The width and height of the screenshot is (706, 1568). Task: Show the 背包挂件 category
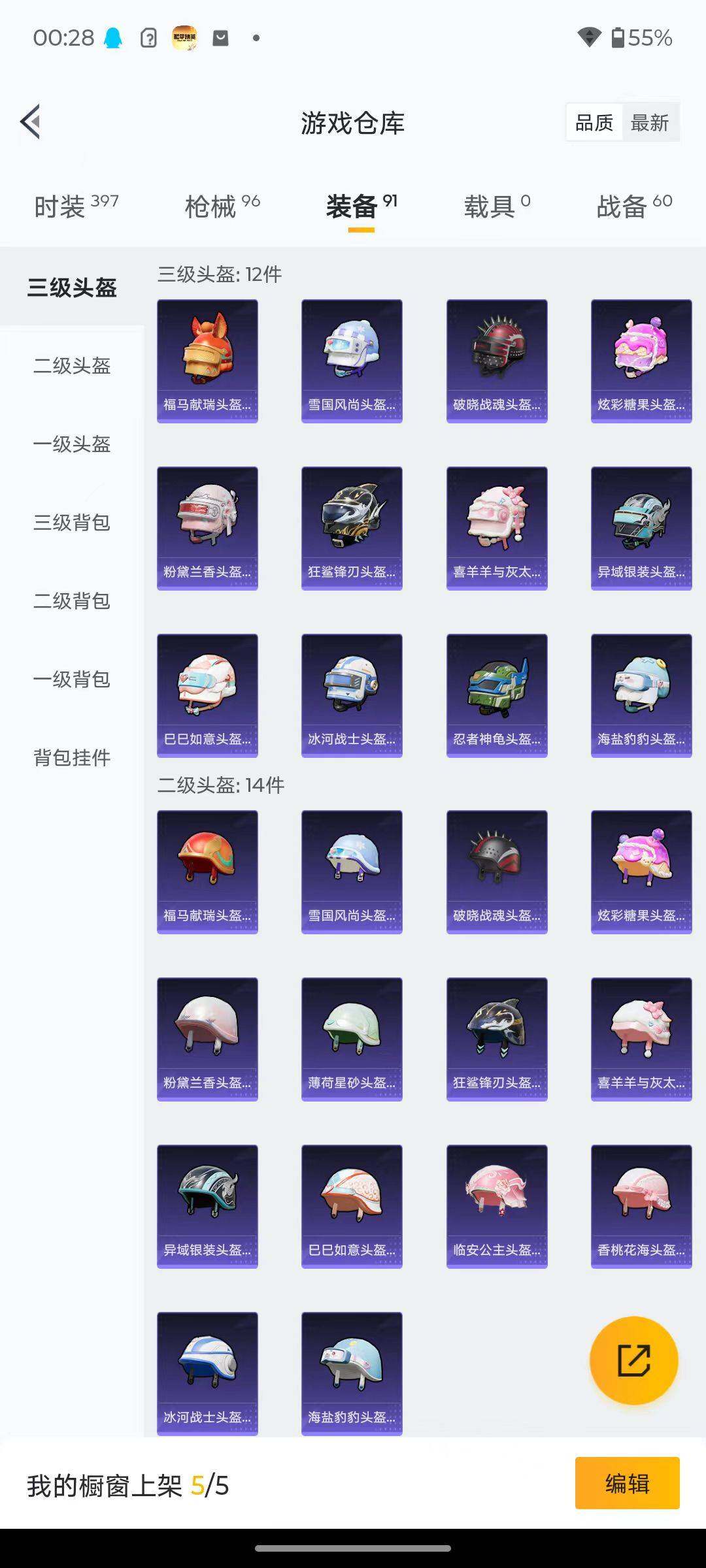[72, 758]
